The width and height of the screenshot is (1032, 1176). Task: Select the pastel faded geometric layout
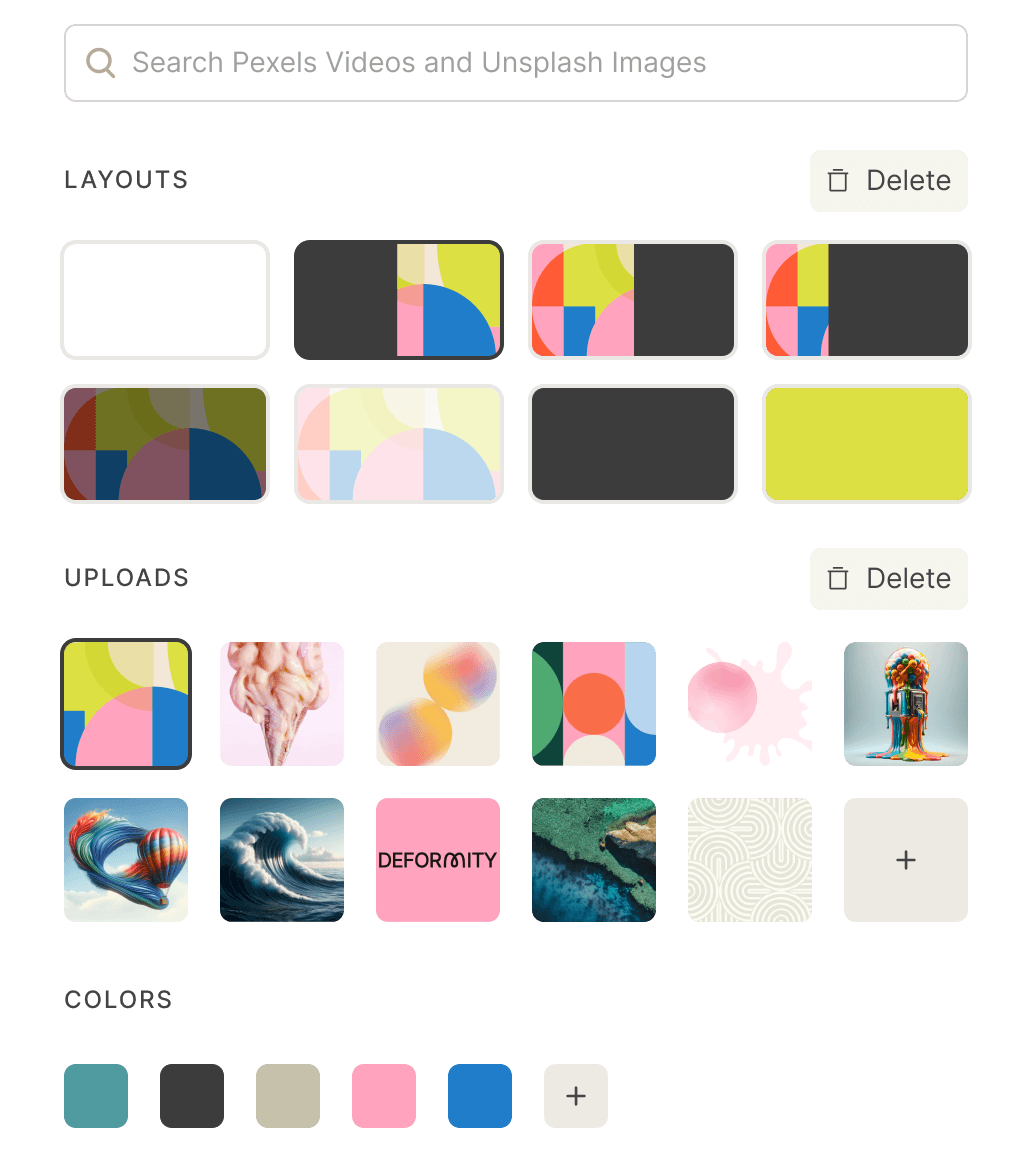click(x=398, y=444)
